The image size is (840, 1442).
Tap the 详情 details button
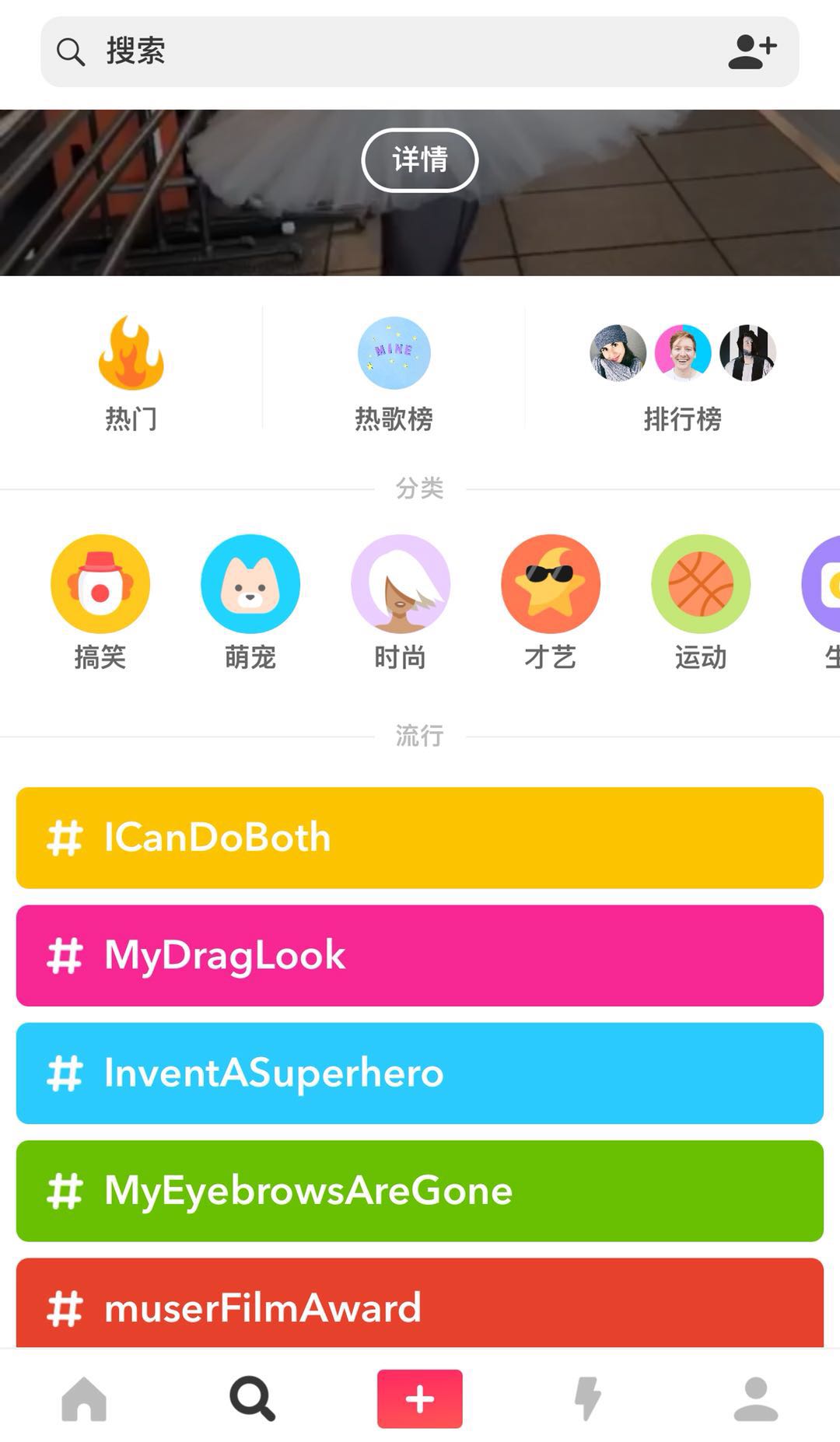click(x=420, y=160)
